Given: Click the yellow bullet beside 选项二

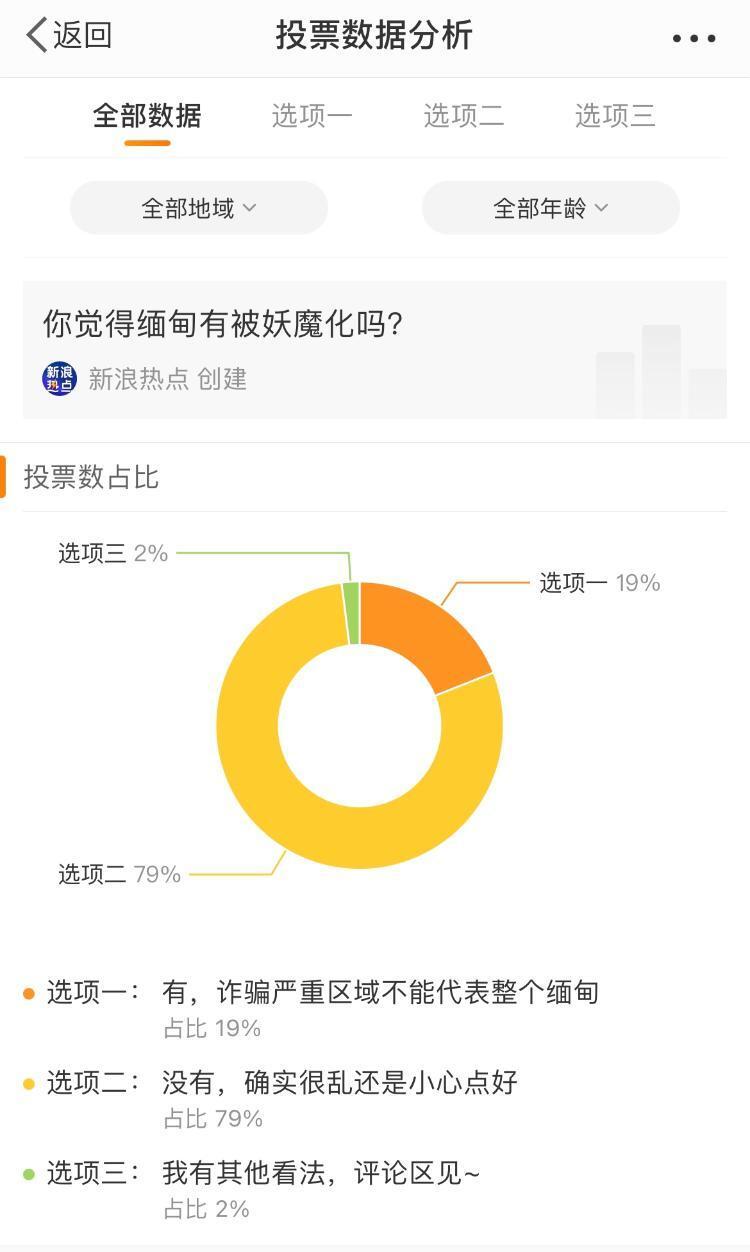Looking at the screenshot, I should 28,1083.
